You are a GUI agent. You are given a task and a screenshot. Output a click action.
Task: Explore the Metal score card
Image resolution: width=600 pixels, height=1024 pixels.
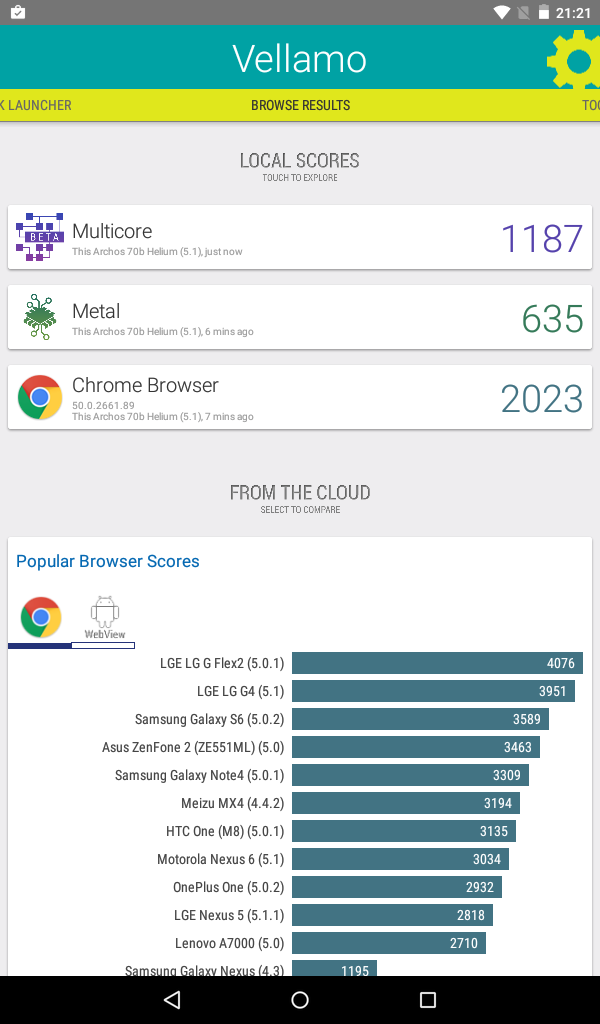coord(300,317)
